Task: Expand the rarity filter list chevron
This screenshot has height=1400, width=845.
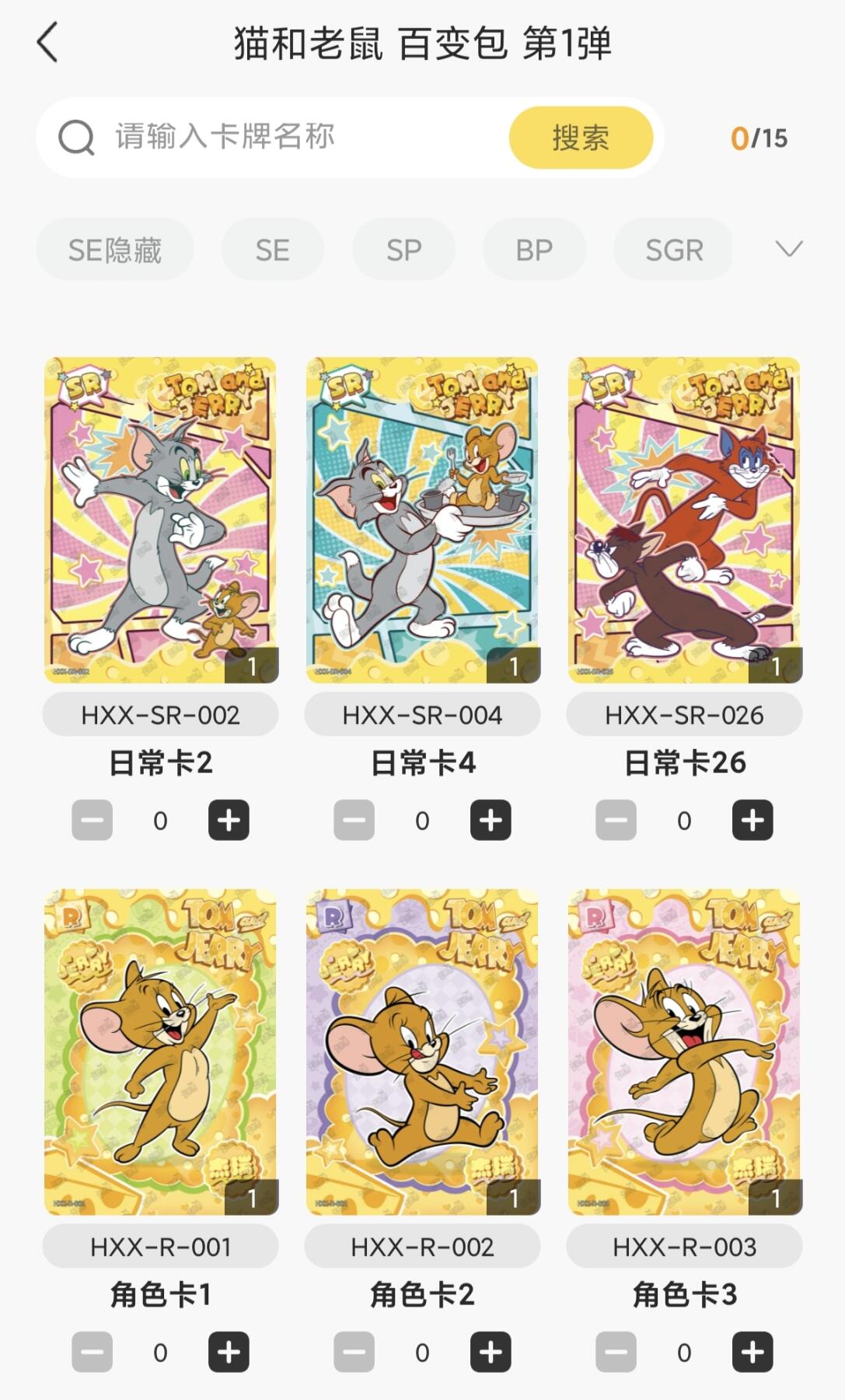Action: [x=788, y=249]
